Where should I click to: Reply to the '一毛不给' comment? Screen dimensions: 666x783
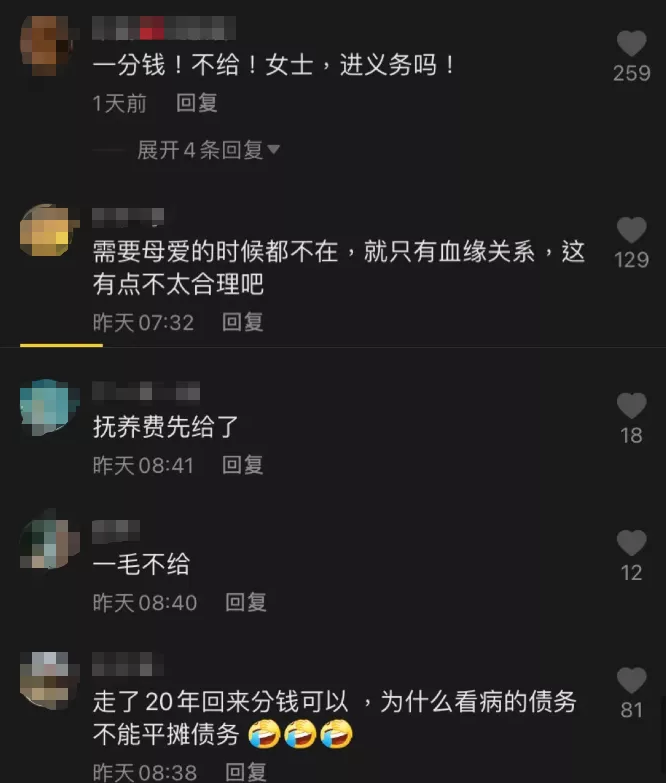[x=245, y=603]
